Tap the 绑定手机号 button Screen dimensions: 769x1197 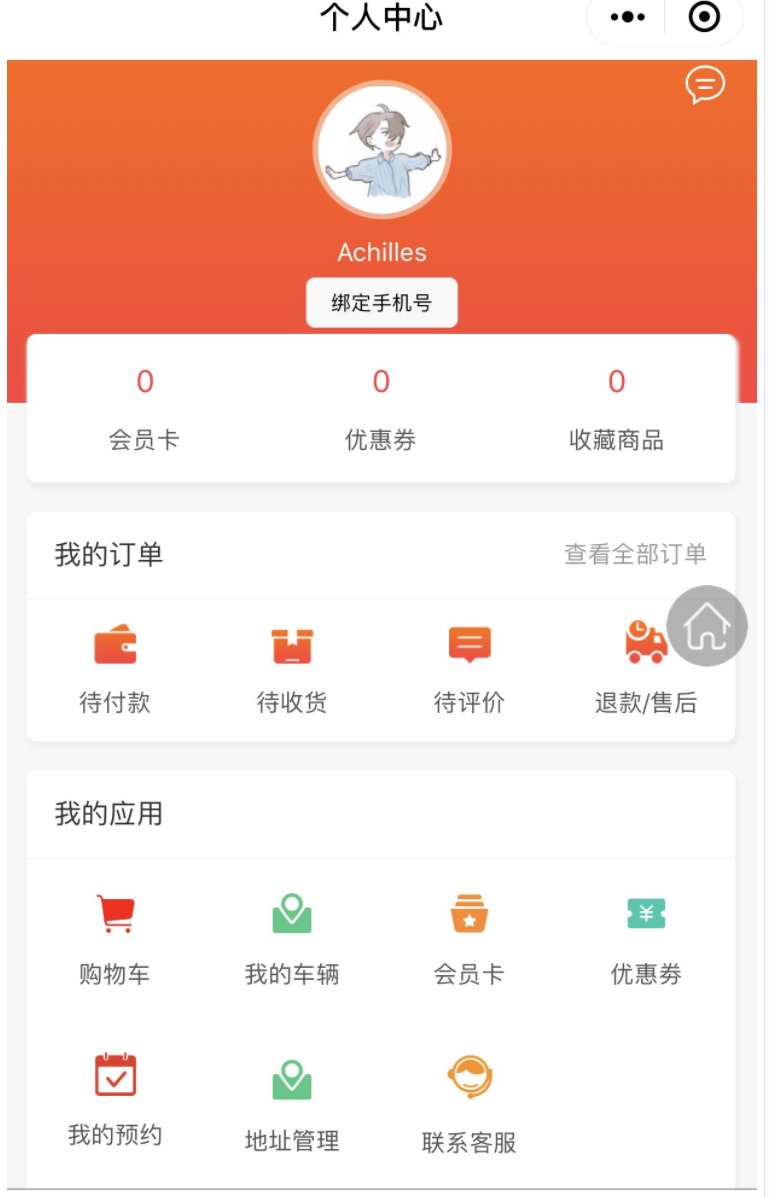(x=381, y=303)
